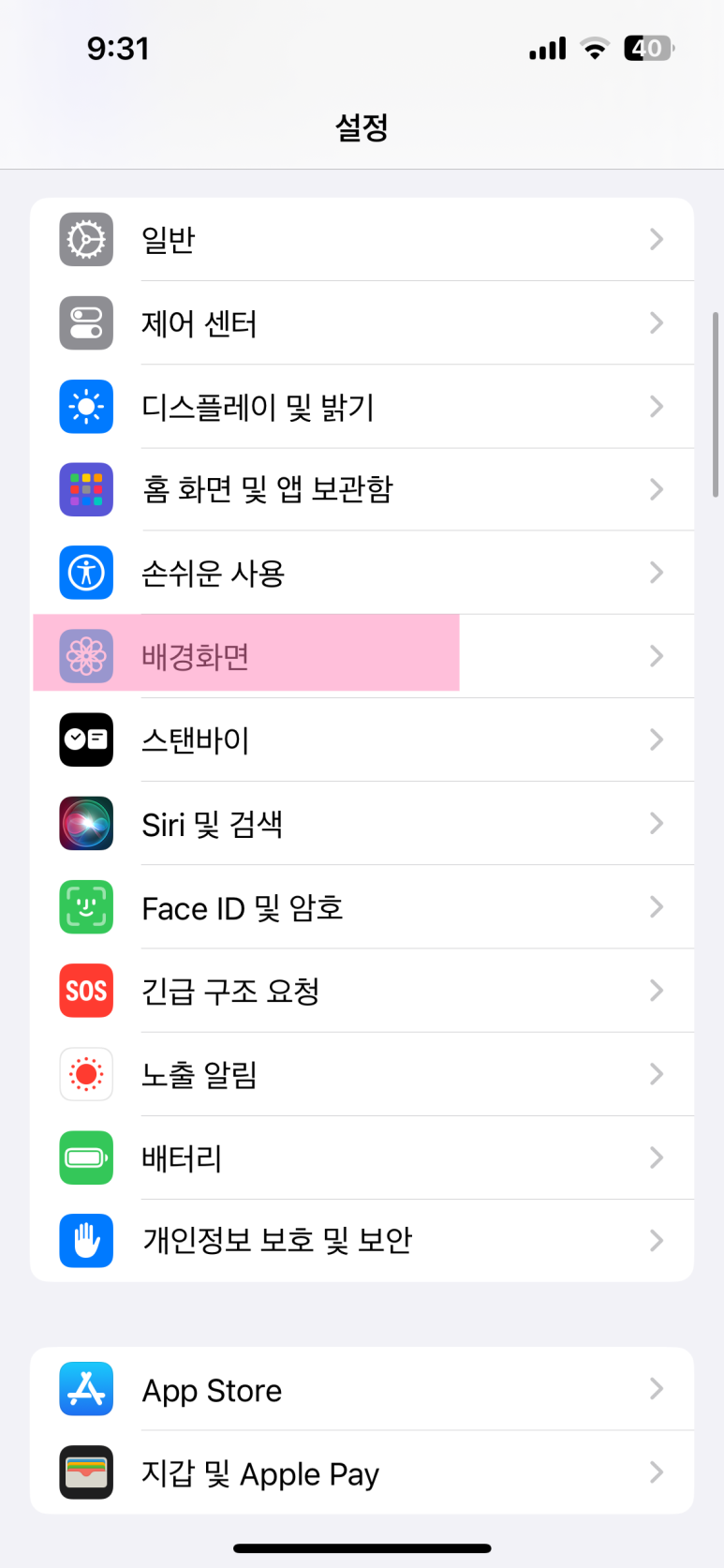The width and height of the screenshot is (724, 1568).
Task: Go to 디스플레이 및 밝기
Action: [x=361, y=407]
